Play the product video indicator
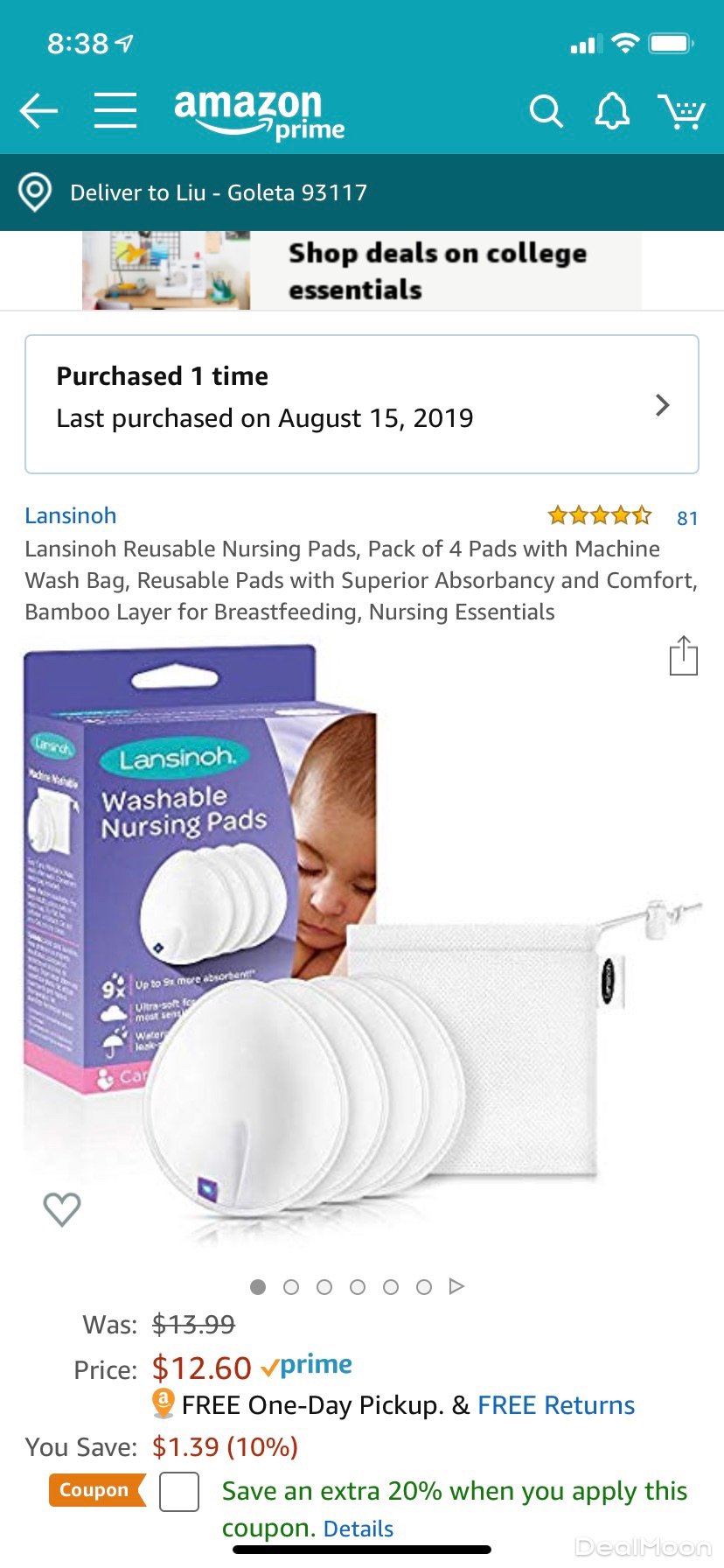Viewport: 724px width, 1568px height. point(456,1286)
